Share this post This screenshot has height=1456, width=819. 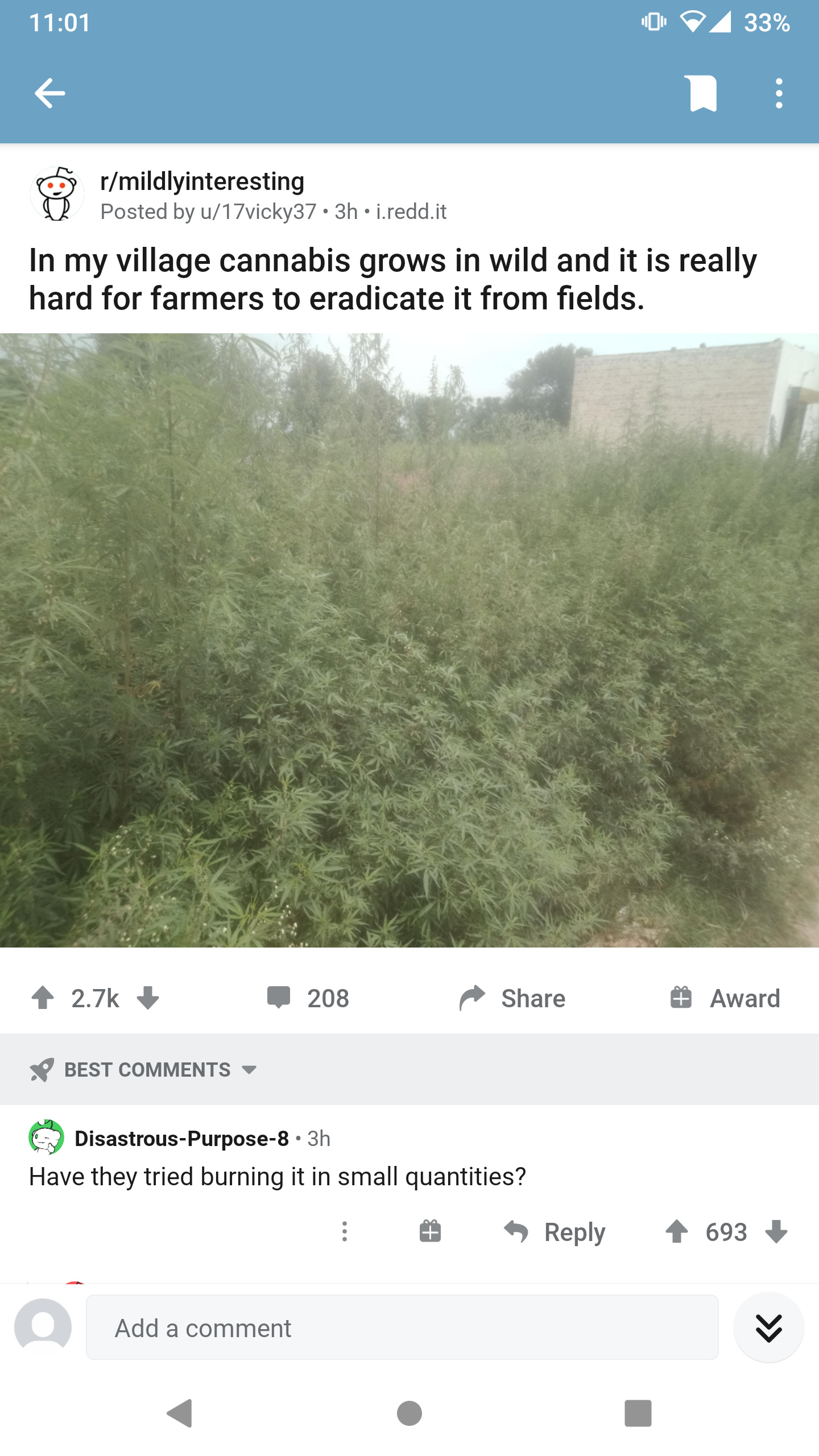point(512,998)
